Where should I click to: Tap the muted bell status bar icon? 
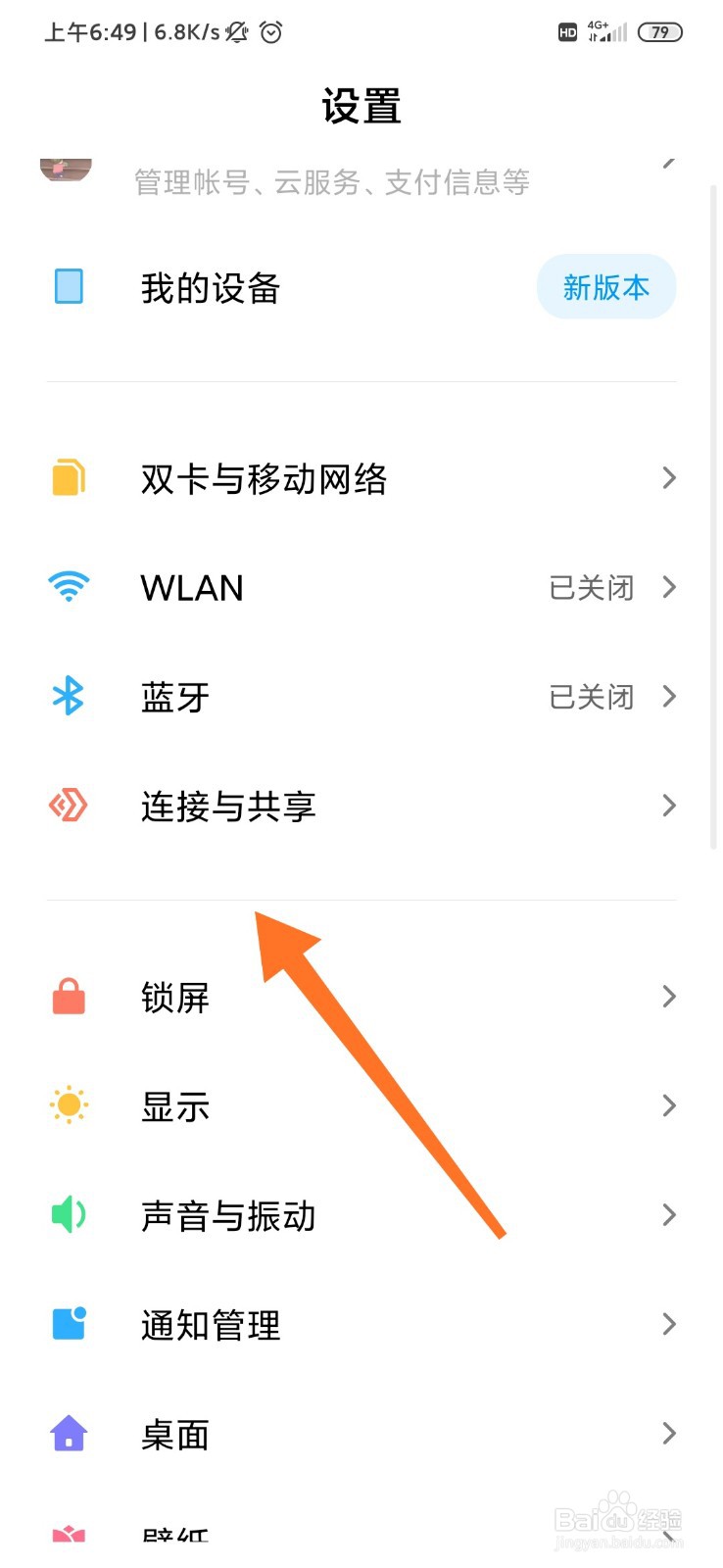235,32
